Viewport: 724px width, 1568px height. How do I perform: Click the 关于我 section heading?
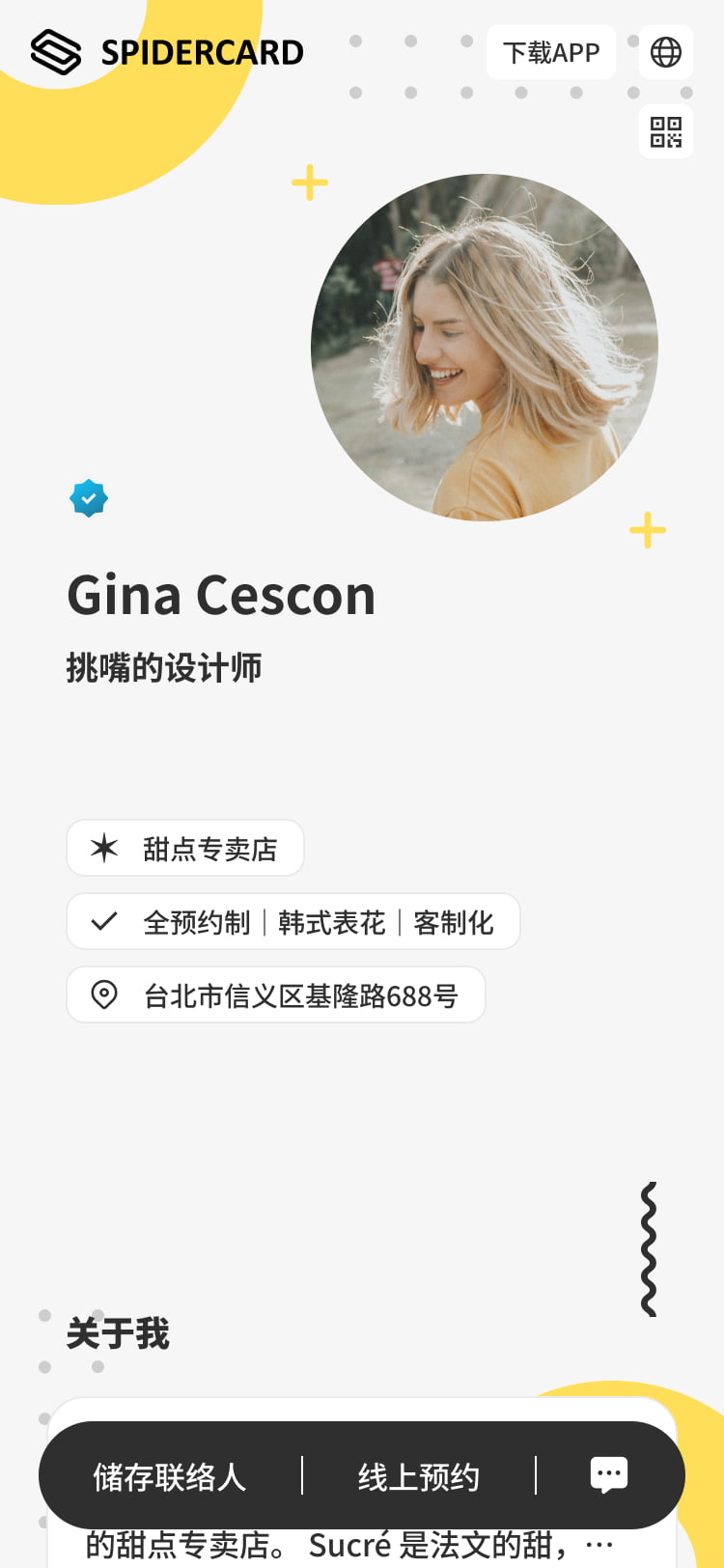118,1334
